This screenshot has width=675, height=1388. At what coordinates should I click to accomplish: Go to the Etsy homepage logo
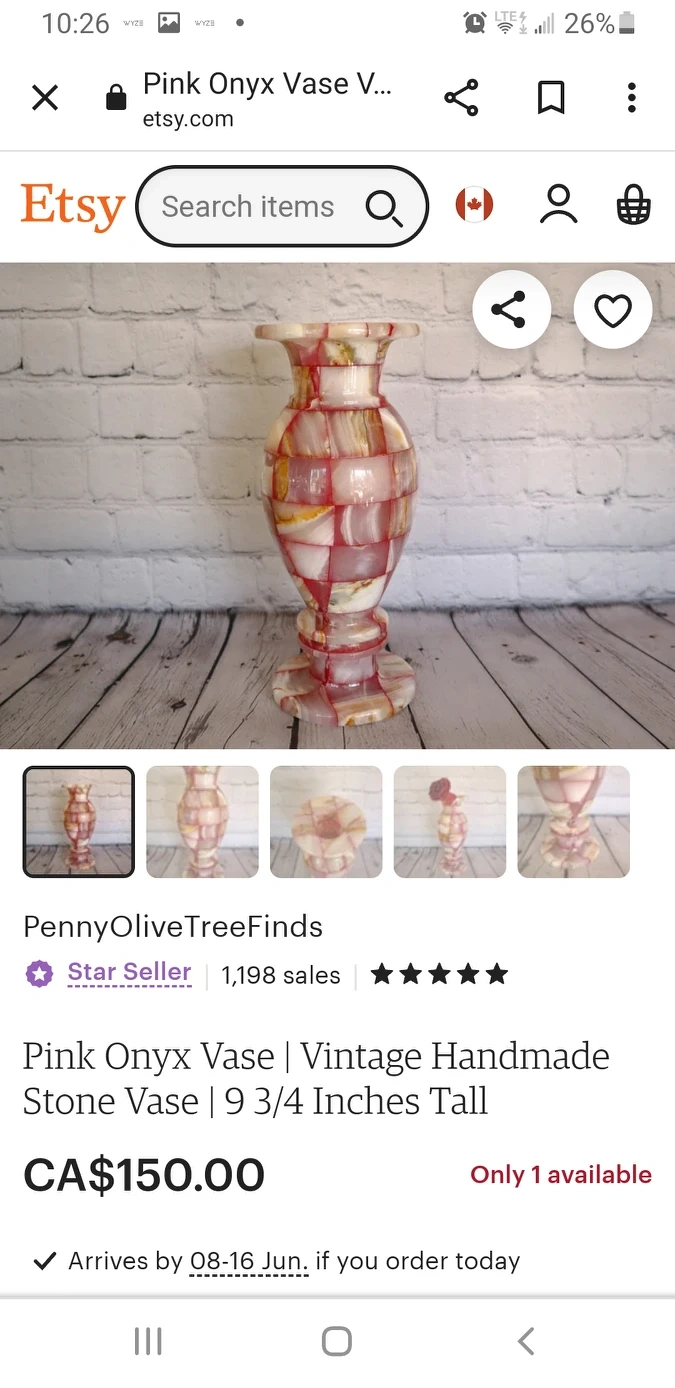coord(73,206)
